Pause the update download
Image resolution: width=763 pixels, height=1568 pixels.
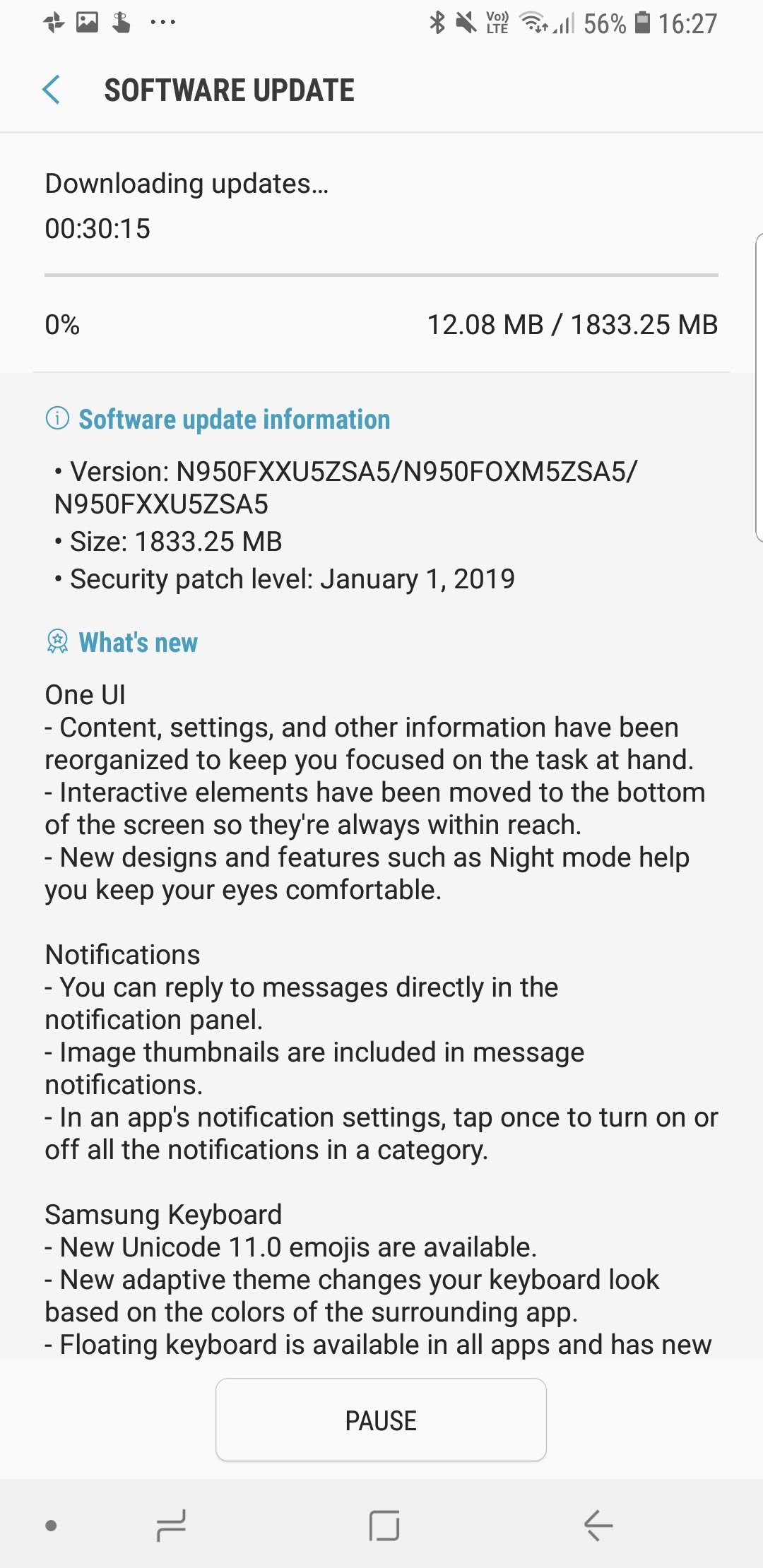coord(381,1420)
